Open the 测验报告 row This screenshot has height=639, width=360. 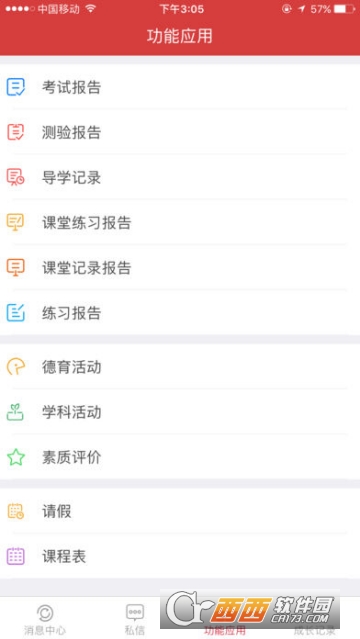(180, 132)
